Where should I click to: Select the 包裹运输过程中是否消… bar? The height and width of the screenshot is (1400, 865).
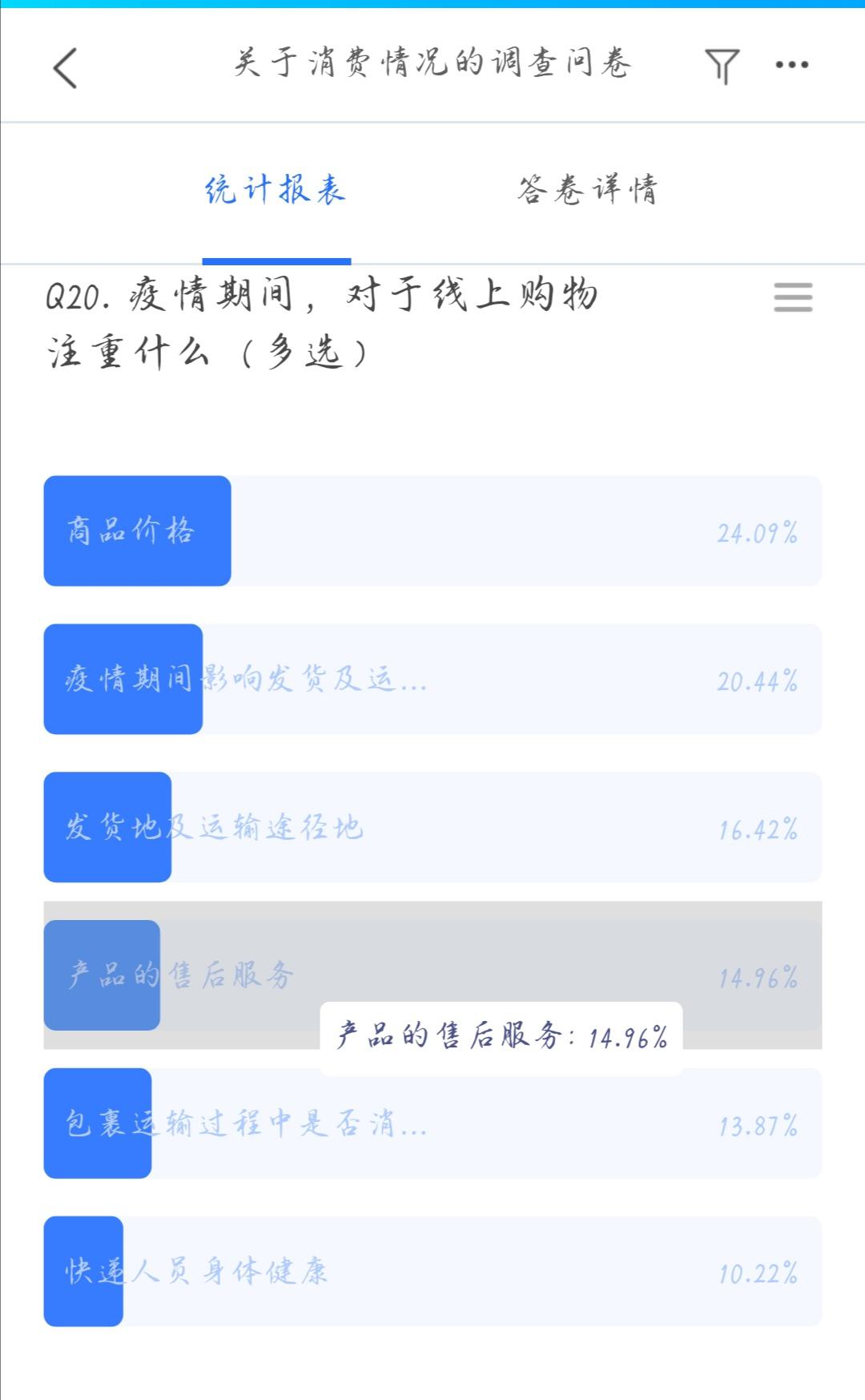tap(432, 1124)
